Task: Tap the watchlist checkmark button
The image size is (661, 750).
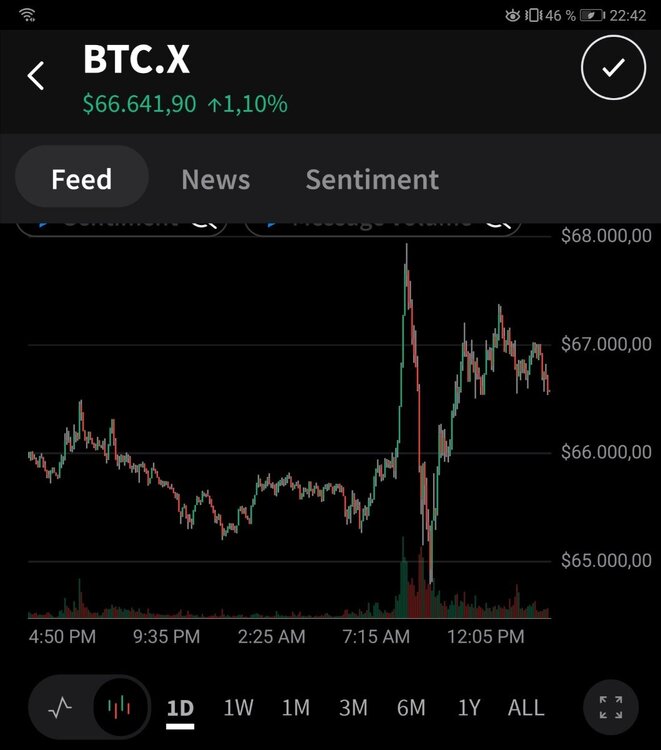Action: click(x=613, y=68)
